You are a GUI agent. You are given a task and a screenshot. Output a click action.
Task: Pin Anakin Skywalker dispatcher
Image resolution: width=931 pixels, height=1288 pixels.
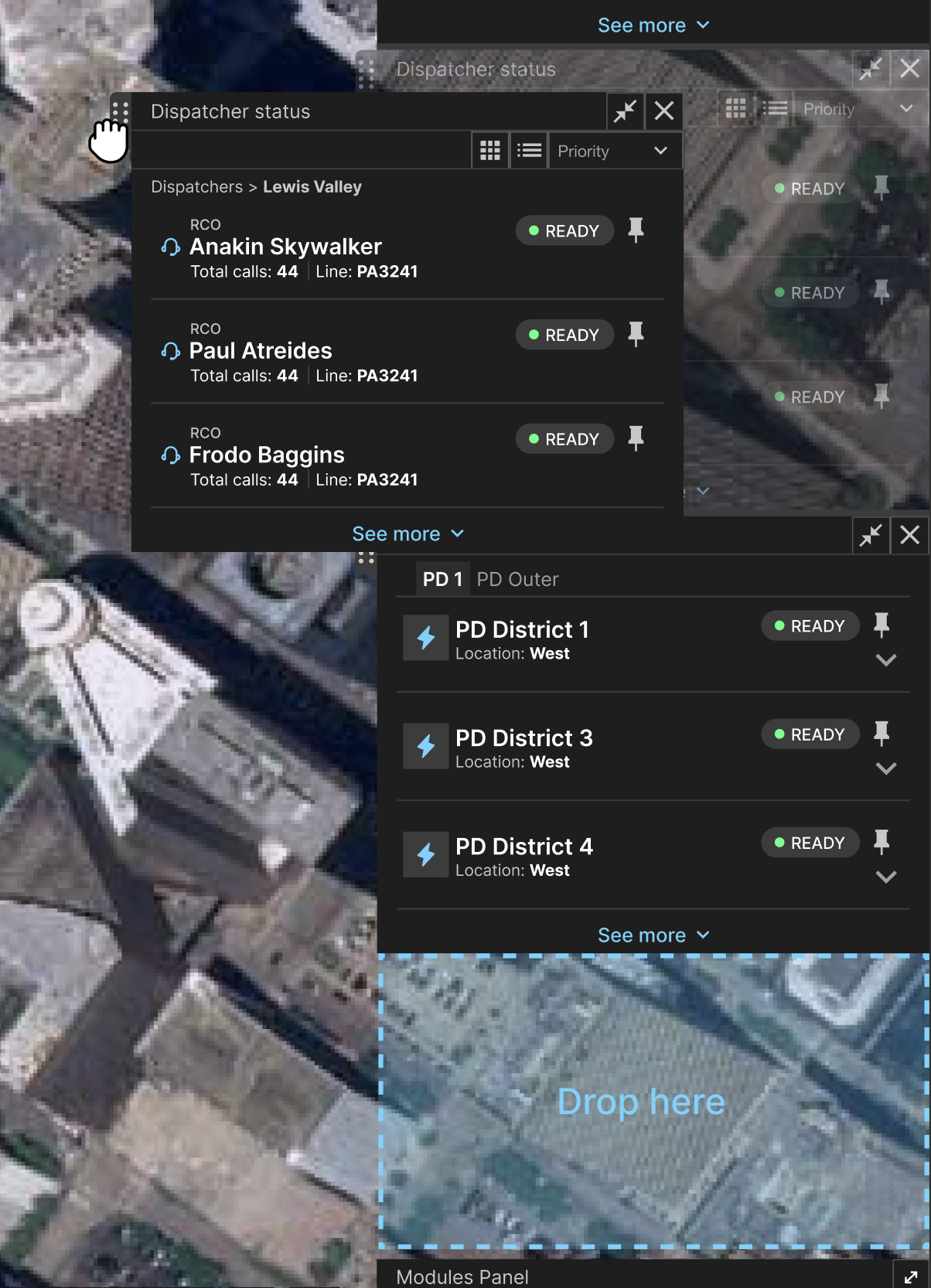point(636,230)
